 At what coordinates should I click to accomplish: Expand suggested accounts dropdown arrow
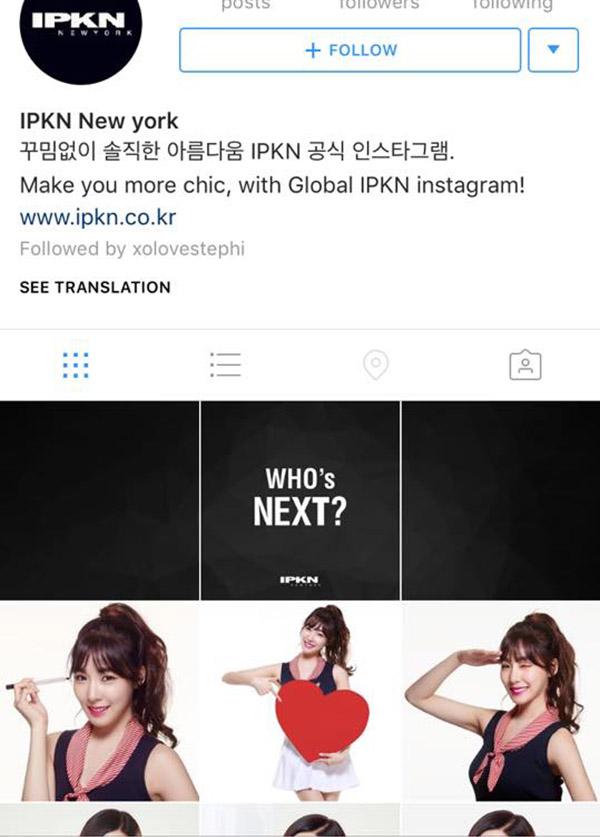coord(553,50)
